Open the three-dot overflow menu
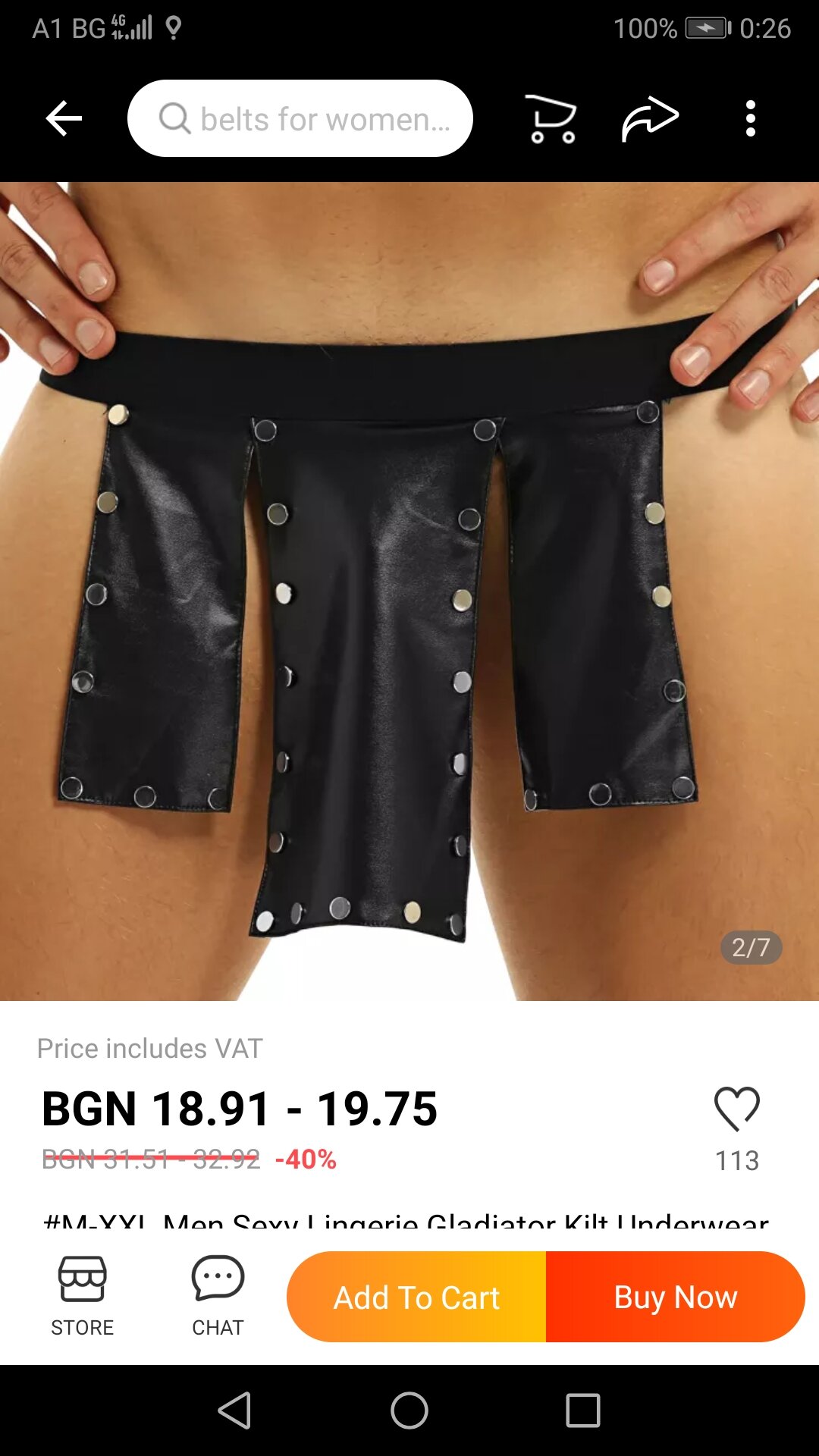819x1456 pixels. [x=750, y=119]
